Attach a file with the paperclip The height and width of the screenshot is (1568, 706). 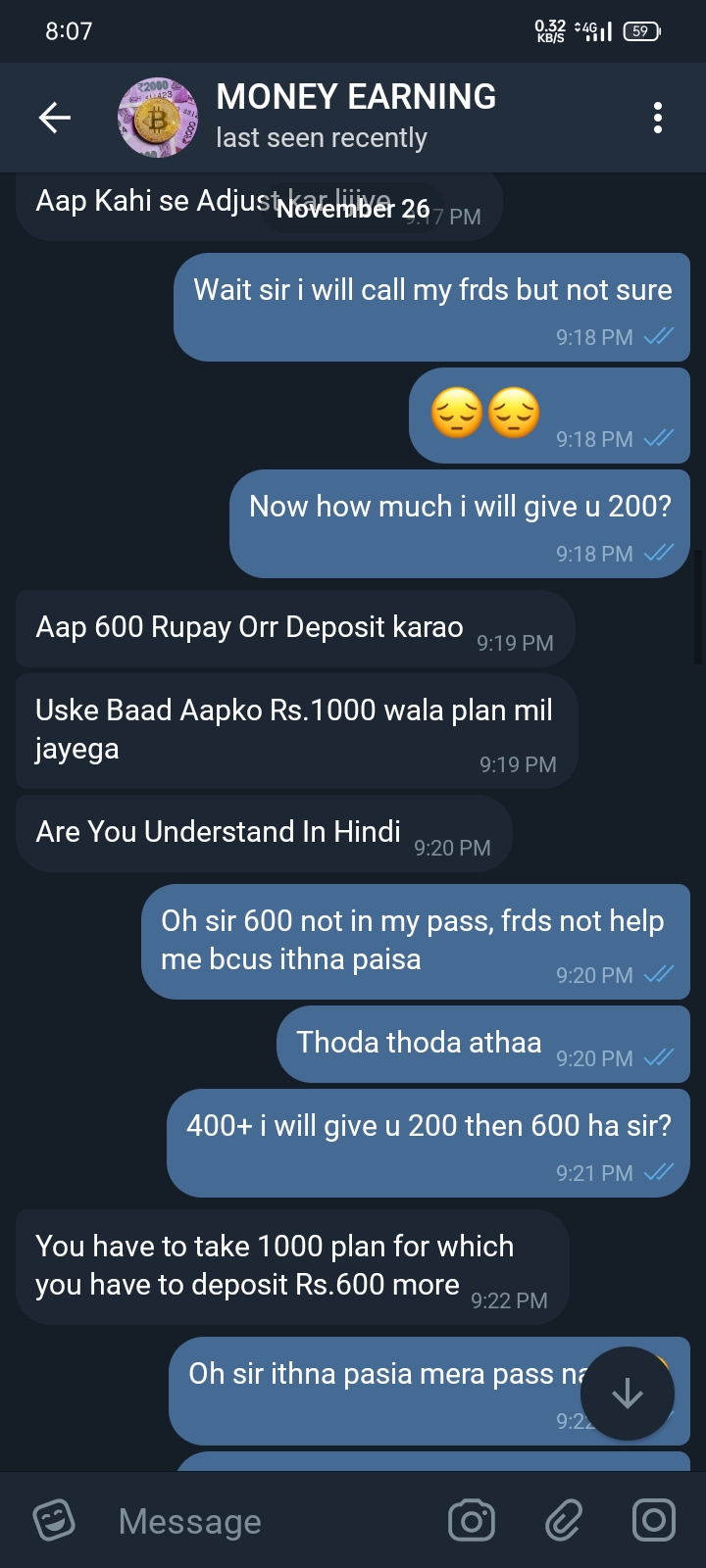[x=564, y=1521]
